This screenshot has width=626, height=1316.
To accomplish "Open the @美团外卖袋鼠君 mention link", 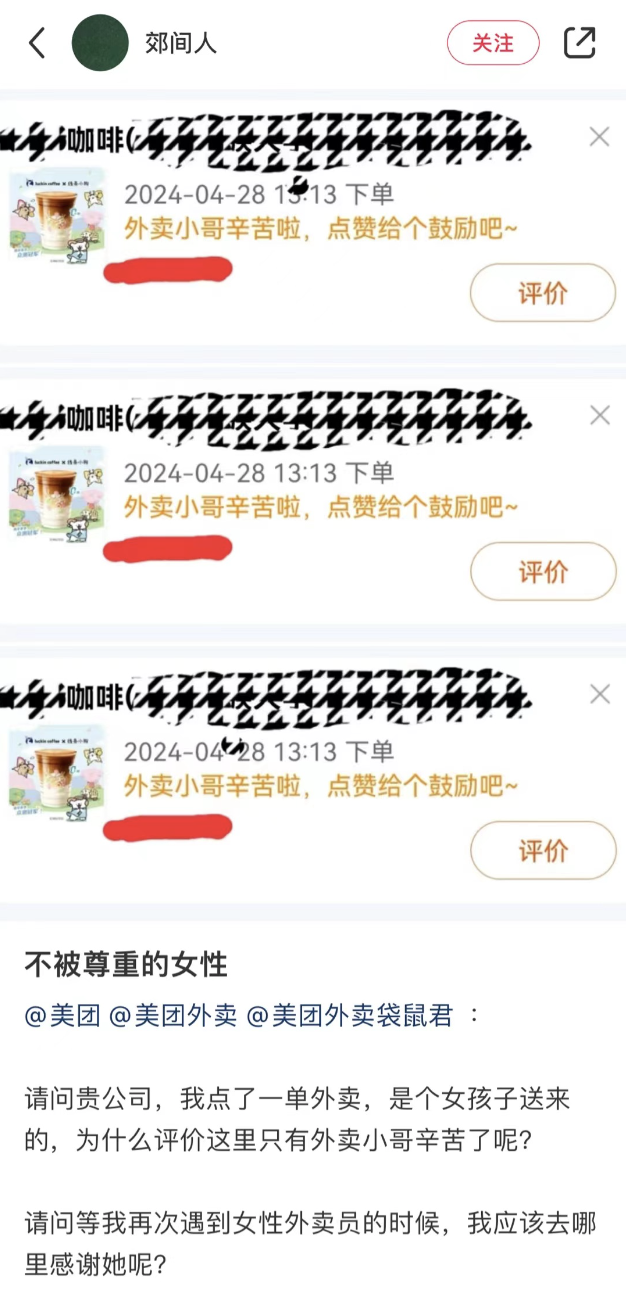I will (x=349, y=1017).
